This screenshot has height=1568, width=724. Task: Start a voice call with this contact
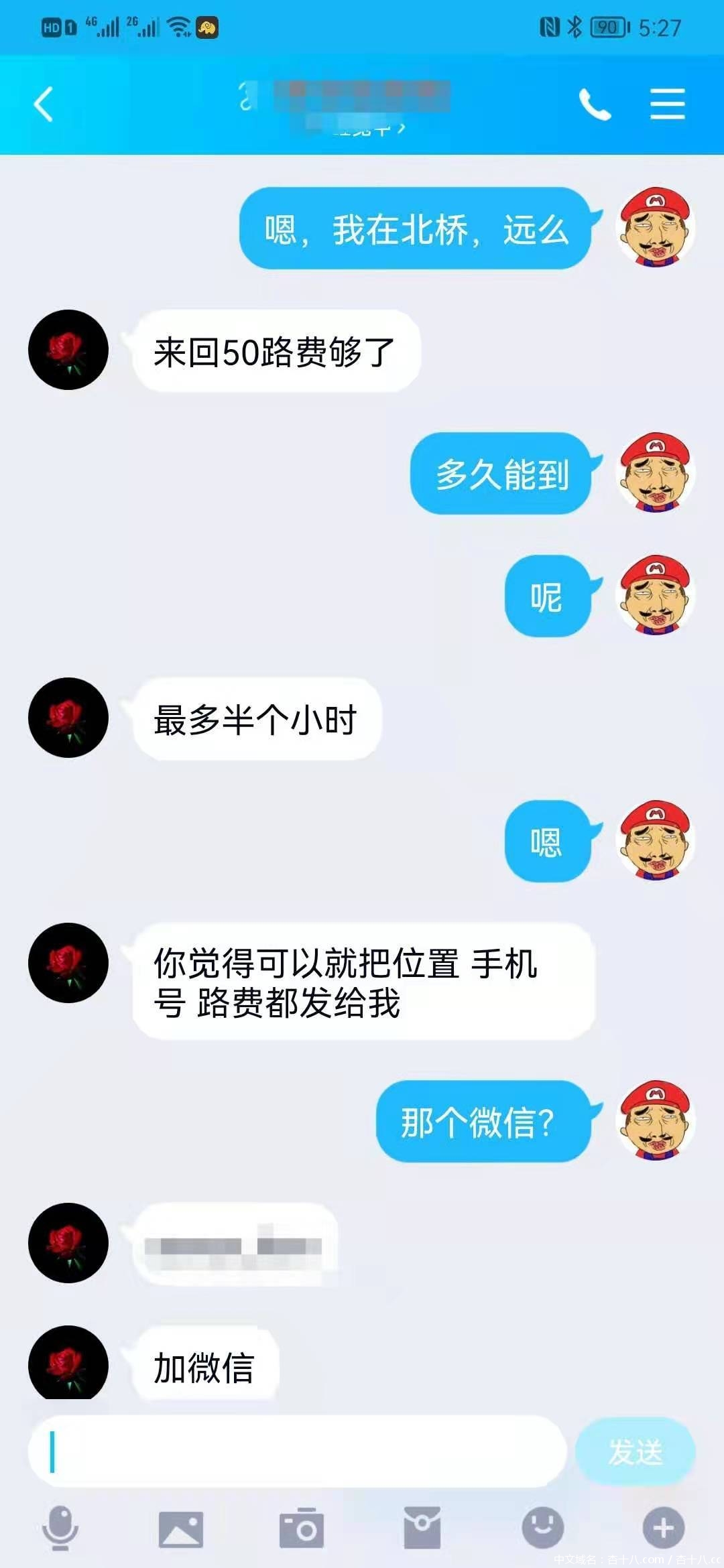pos(595,105)
